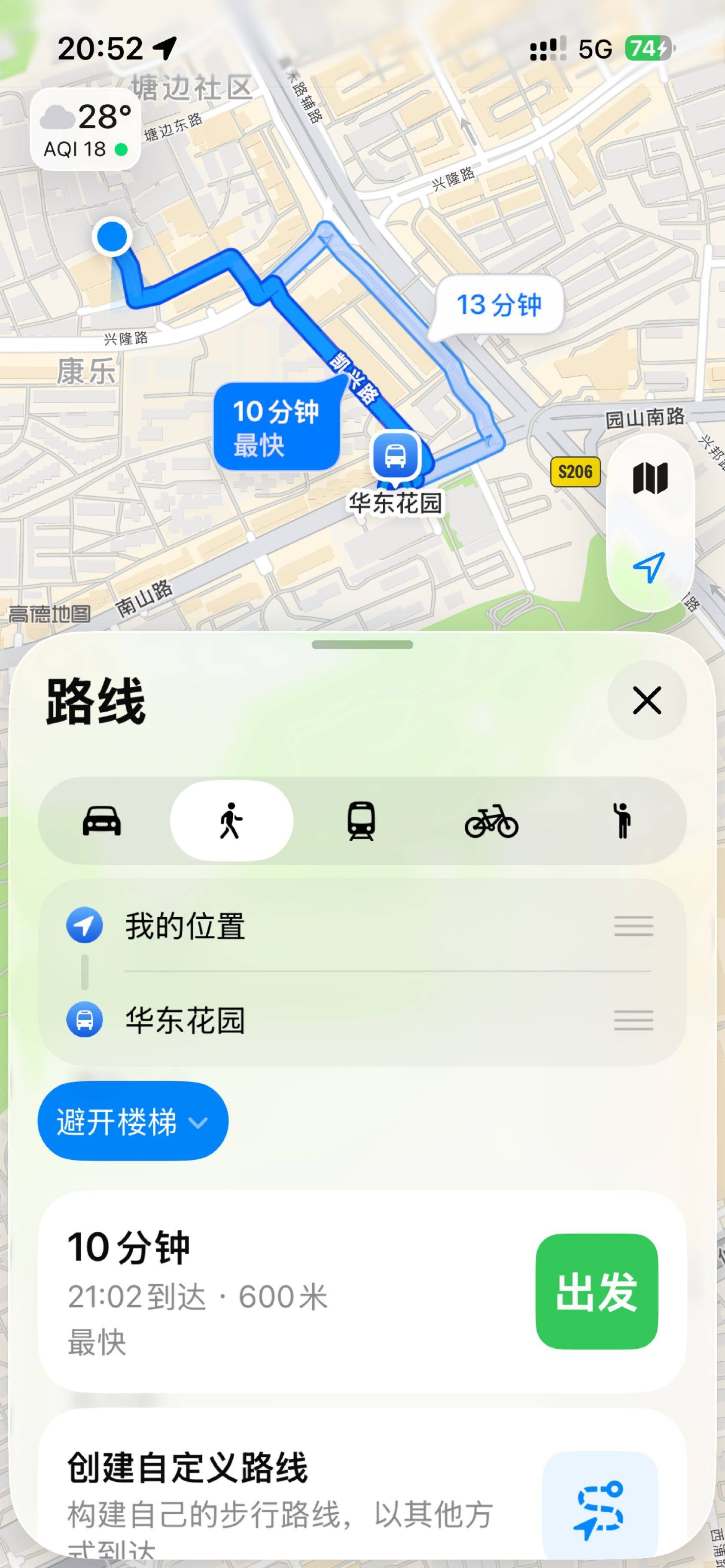Viewport: 725px width, 1568px height.
Task: Tap the 10 分钟 最快 route label
Action: (276, 427)
